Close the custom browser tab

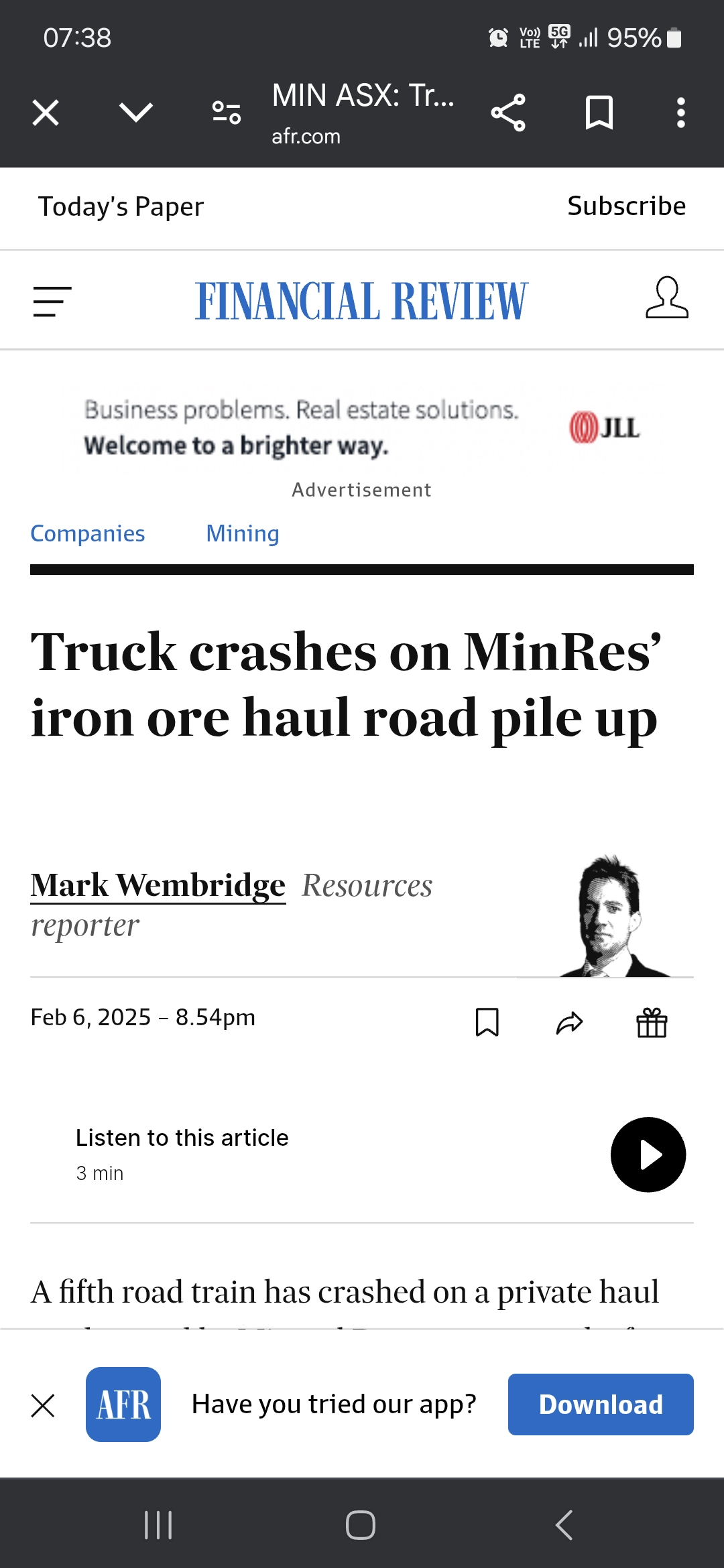click(46, 113)
